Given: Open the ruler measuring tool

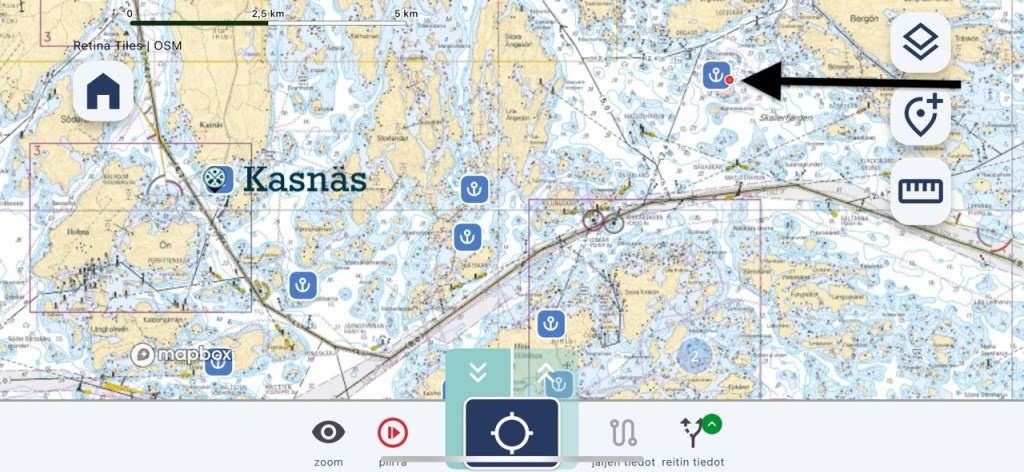Looking at the screenshot, I should pyautogui.click(x=920, y=190).
